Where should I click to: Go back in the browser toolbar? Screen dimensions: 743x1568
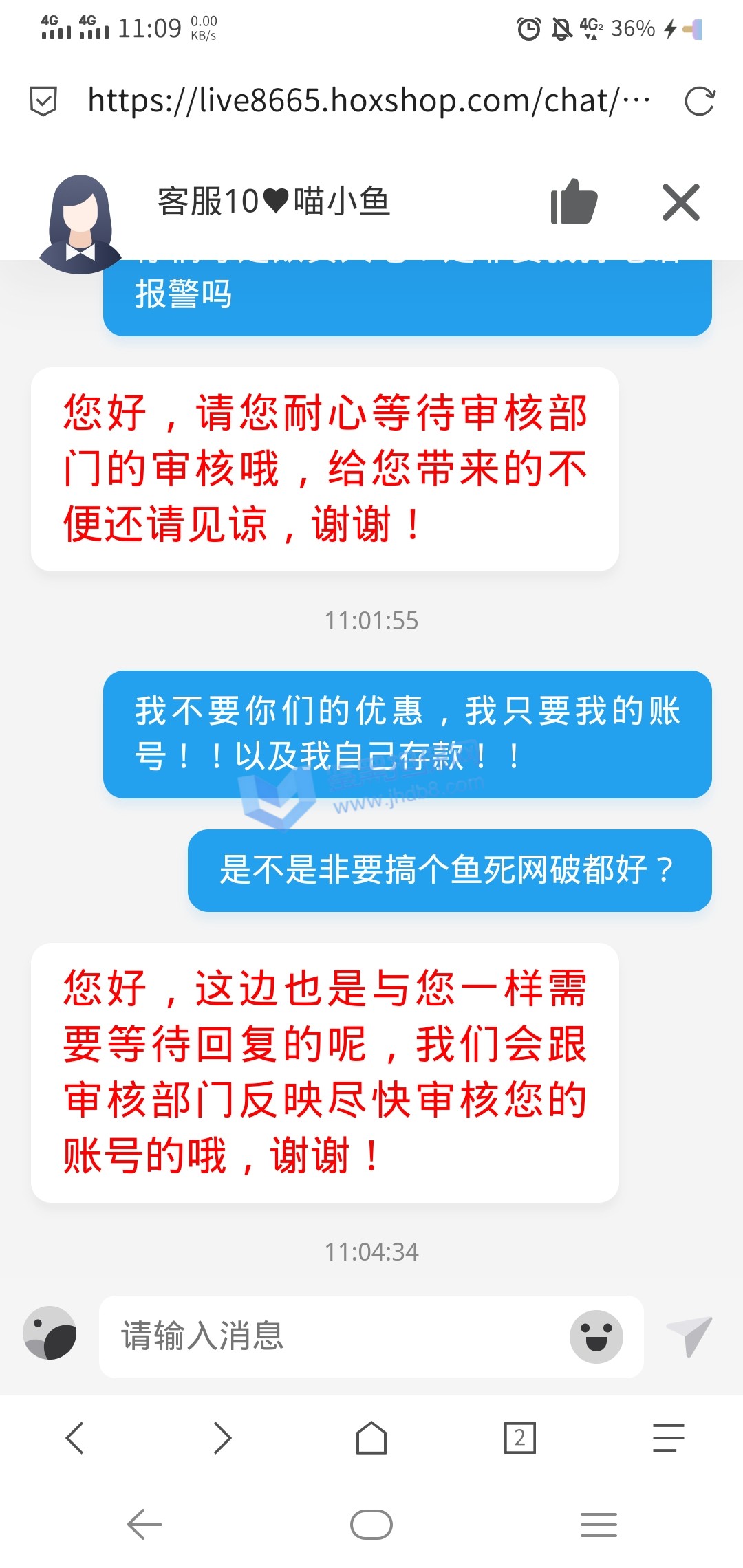(74, 1437)
